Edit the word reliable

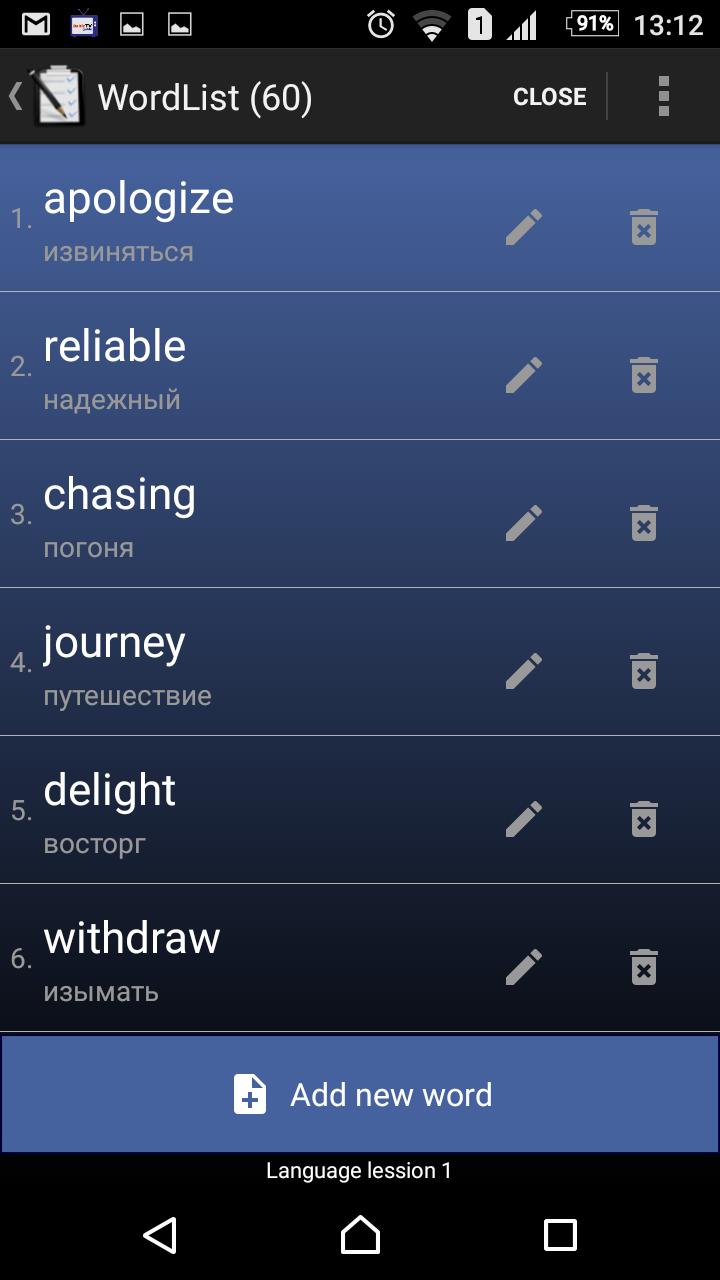pos(523,375)
